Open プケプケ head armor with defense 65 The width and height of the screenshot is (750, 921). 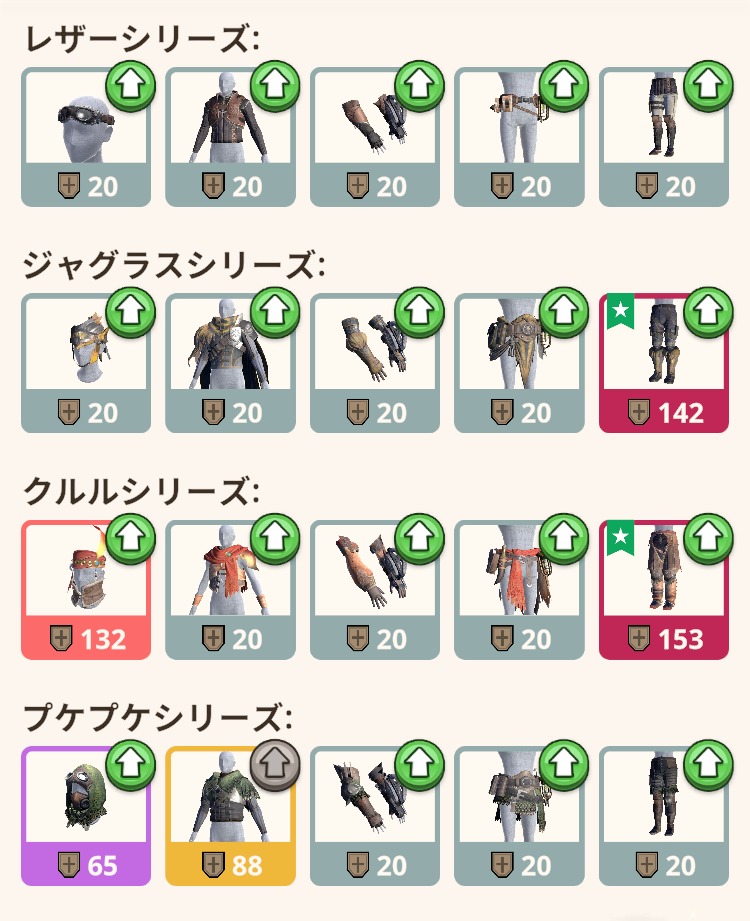coord(85,816)
